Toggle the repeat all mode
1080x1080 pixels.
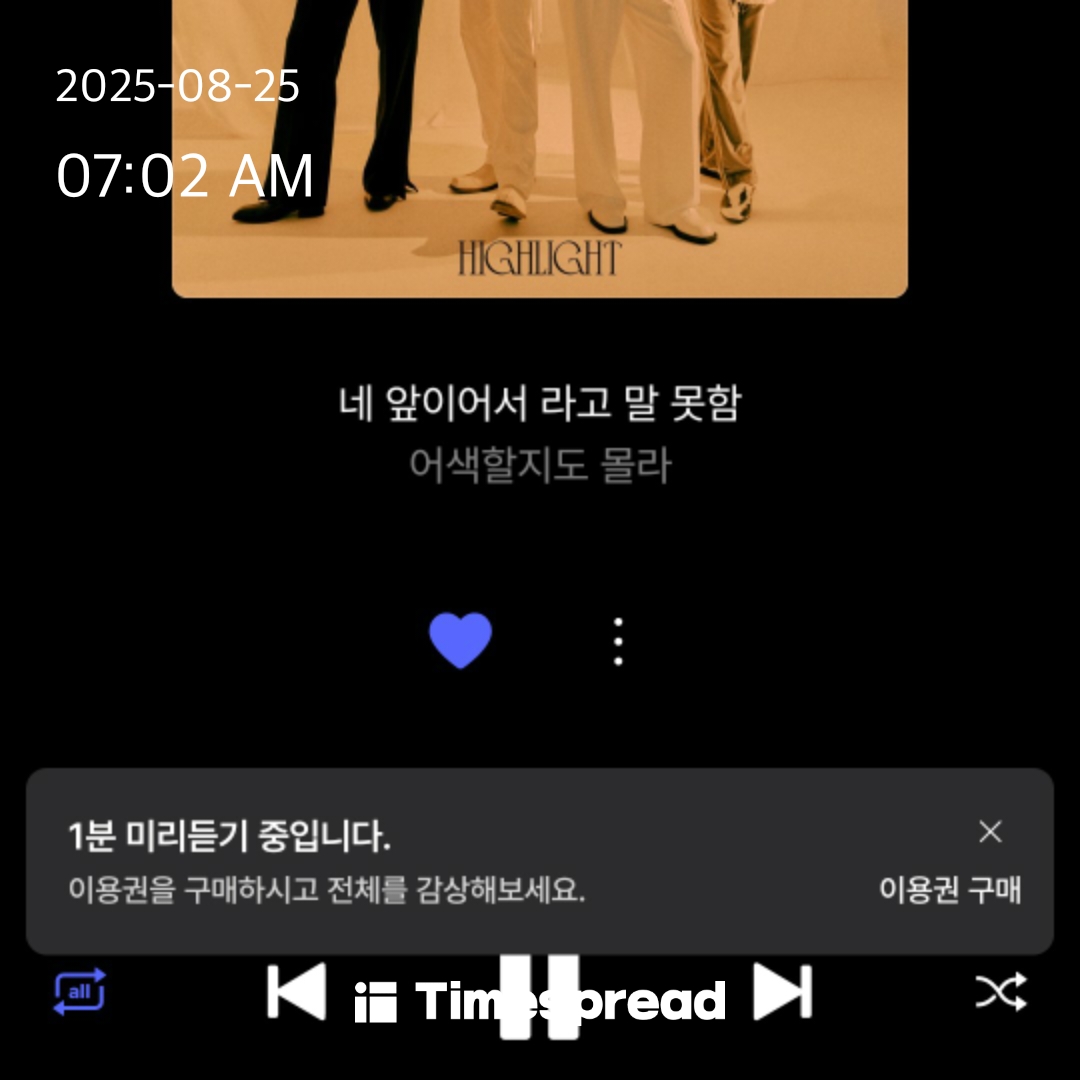click(x=80, y=992)
